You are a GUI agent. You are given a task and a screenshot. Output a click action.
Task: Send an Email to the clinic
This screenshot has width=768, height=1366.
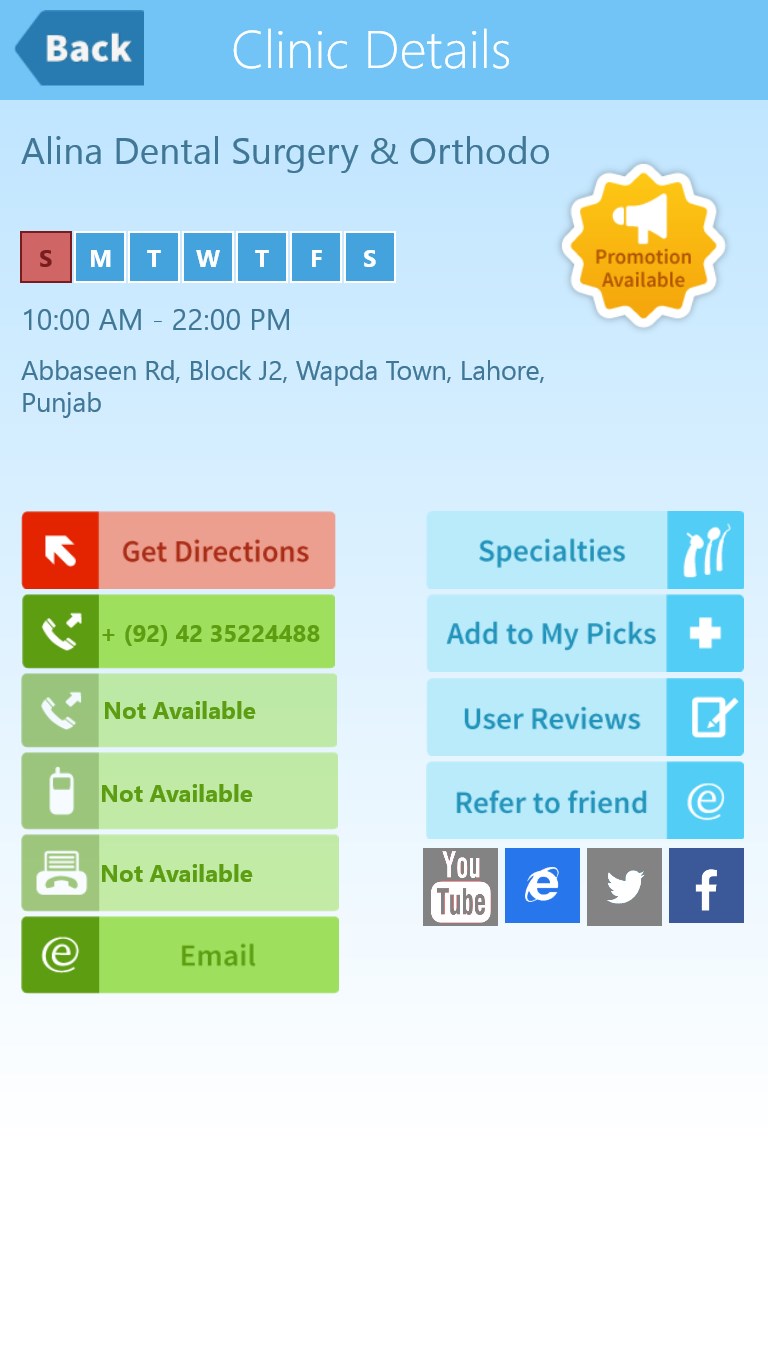pyautogui.click(x=180, y=955)
